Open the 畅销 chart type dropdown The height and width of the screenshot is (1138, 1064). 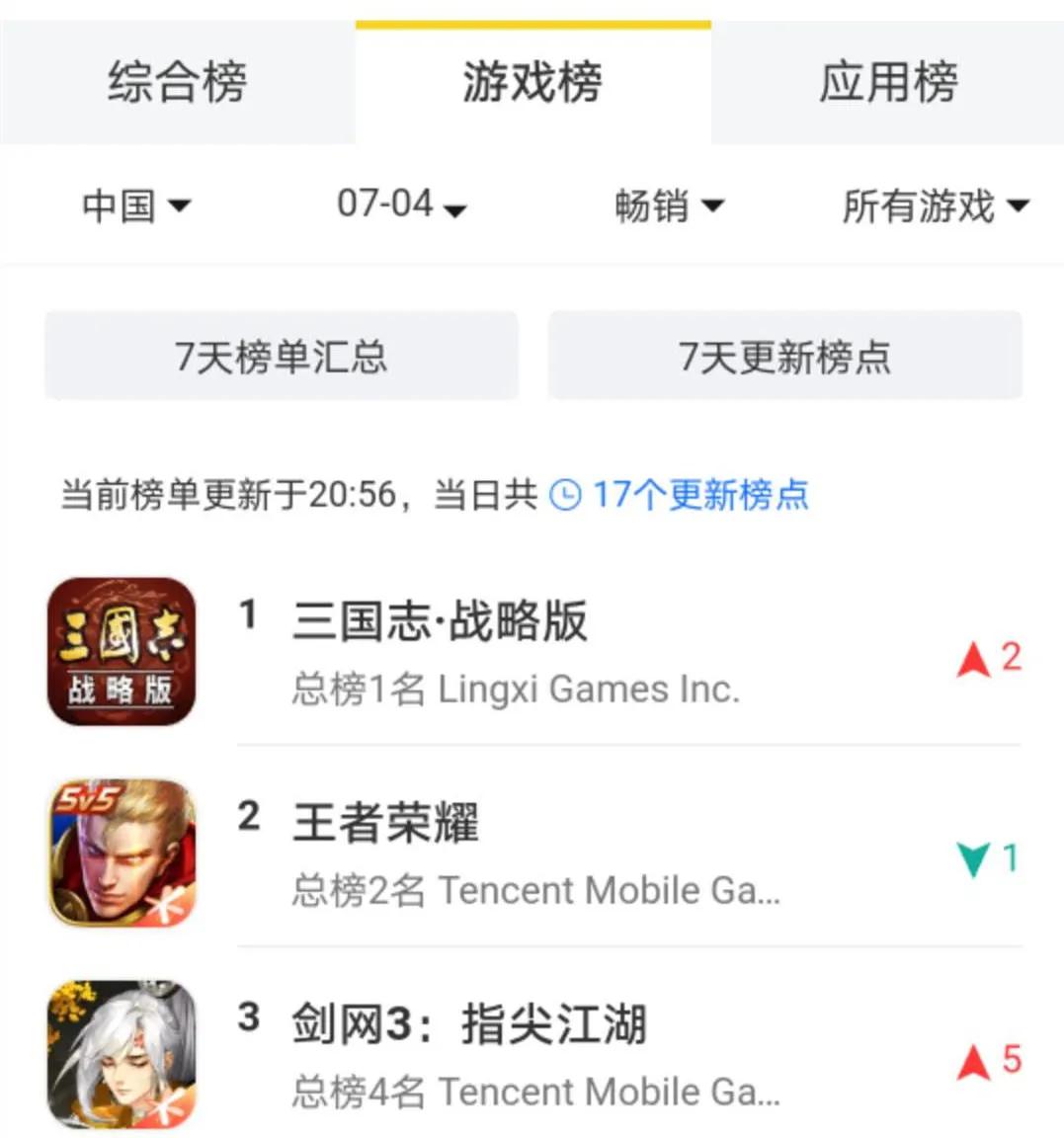[671, 205]
